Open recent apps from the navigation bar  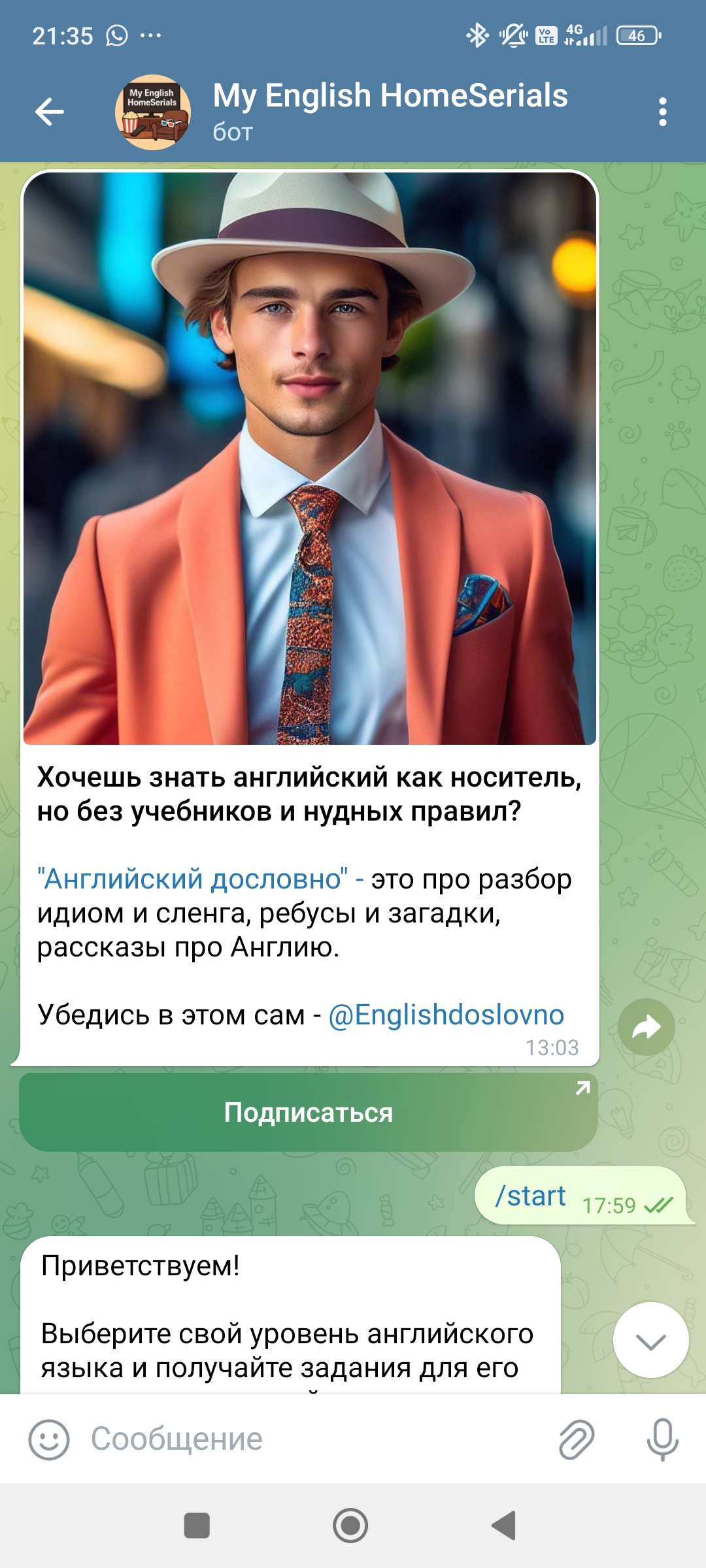coord(197,1526)
